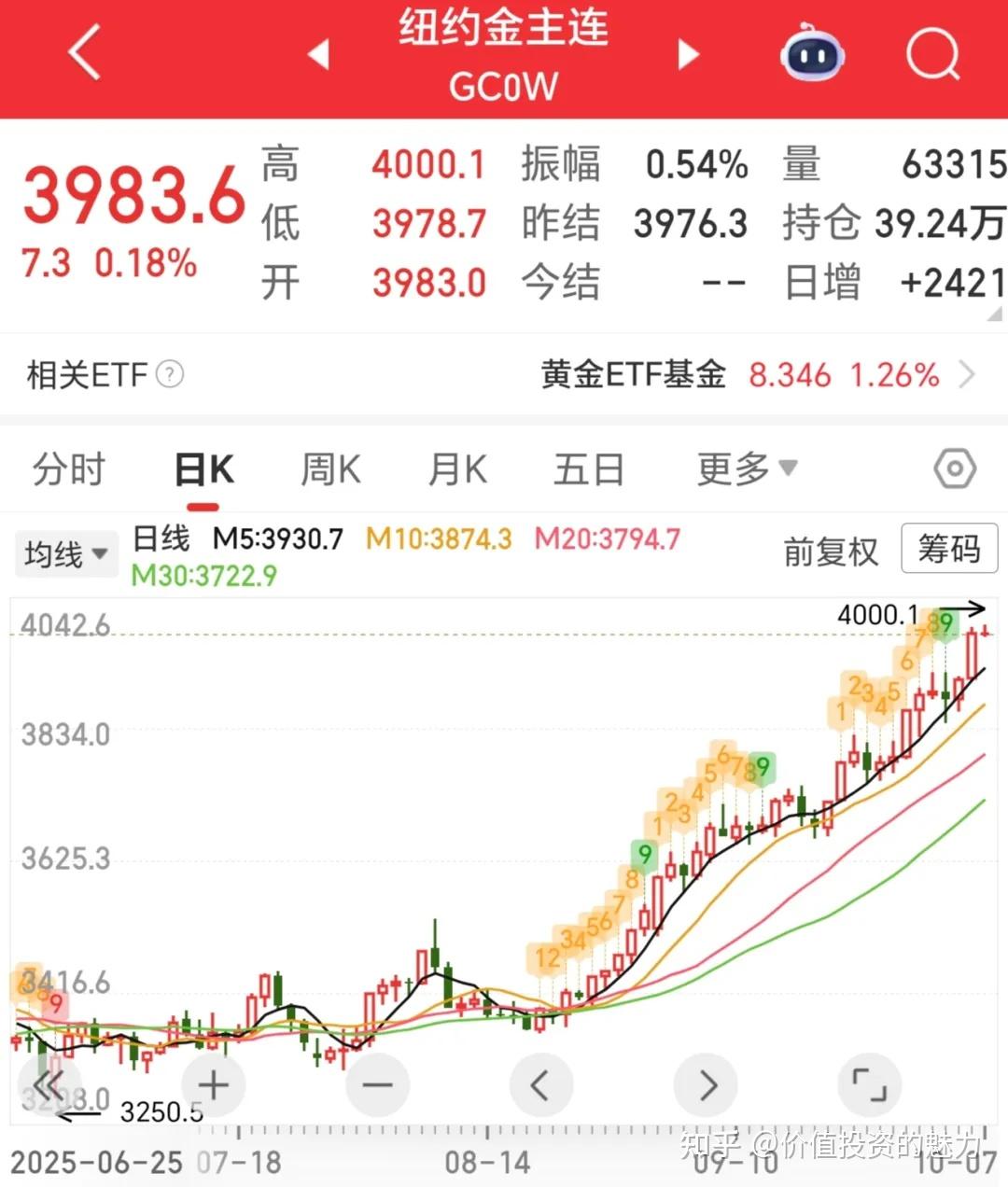Click the help question mark beside 相关ETF
This screenshot has width=1008, height=1187.
click(x=168, y=375)
